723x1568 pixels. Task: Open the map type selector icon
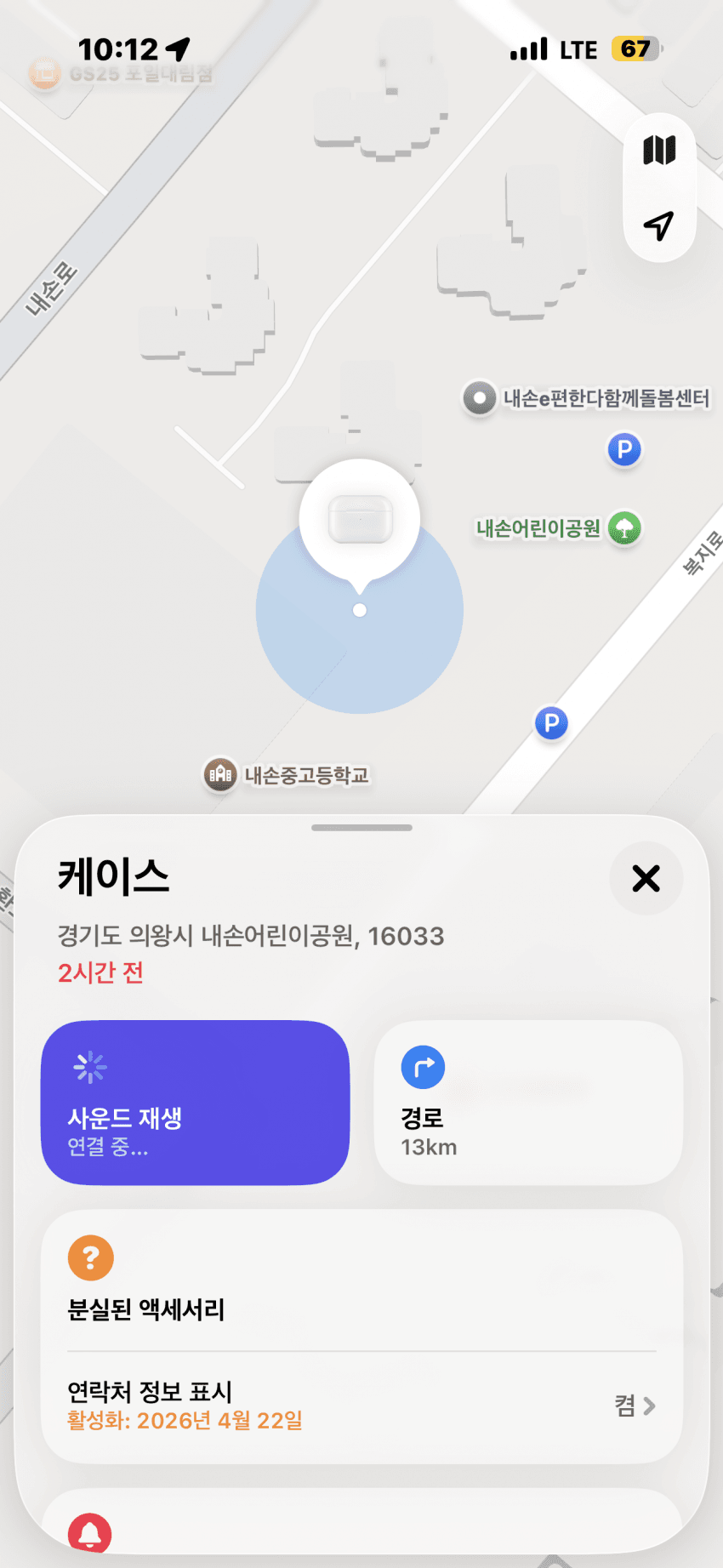coord(659,151)
